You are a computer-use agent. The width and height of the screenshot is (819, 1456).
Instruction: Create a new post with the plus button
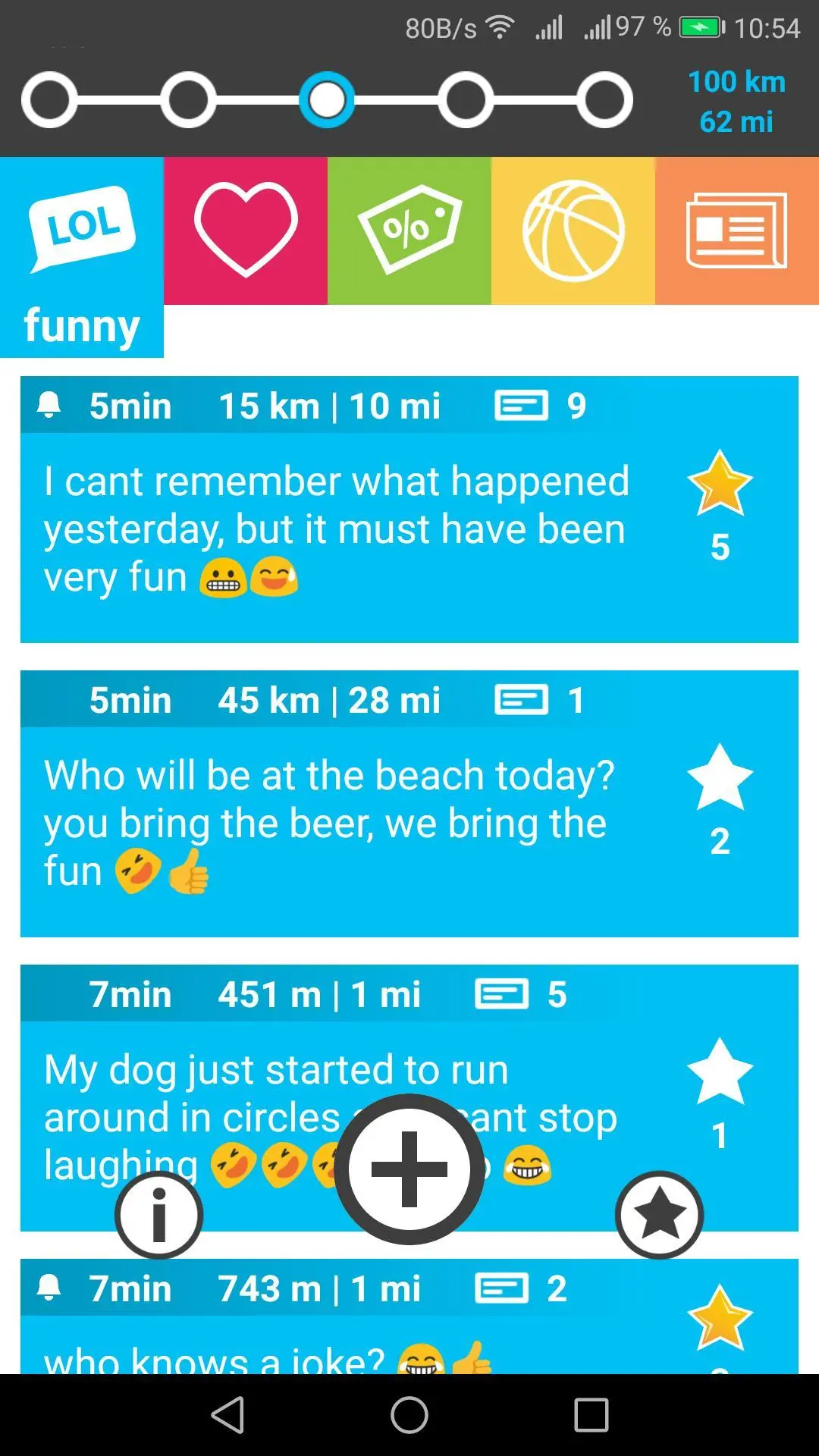pos(409,1169)
